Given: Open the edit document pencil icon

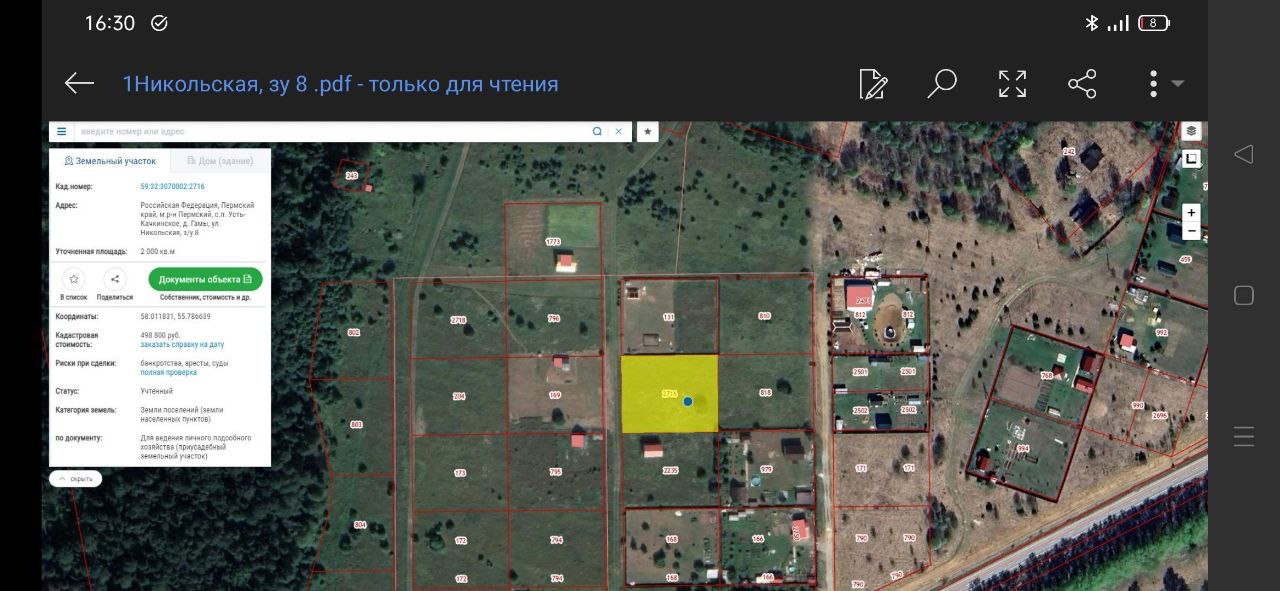Looking at the screenshot, I should (873, 84).
